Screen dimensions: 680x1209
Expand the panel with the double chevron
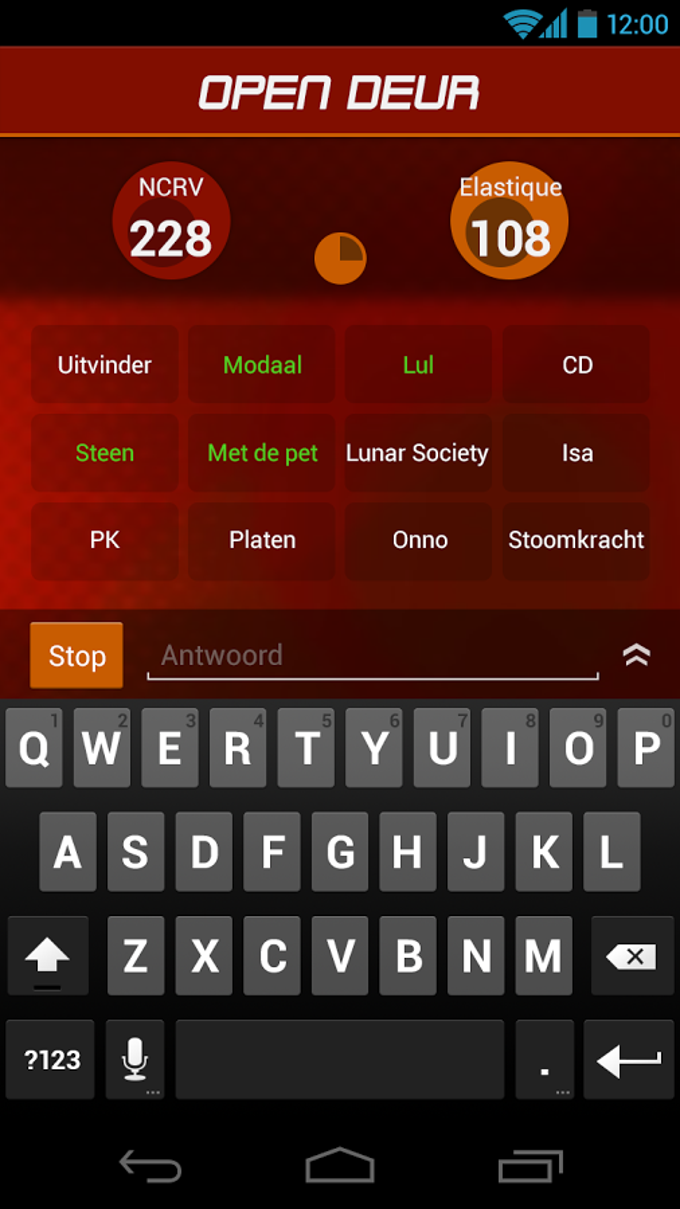click(x=636, y=655)
